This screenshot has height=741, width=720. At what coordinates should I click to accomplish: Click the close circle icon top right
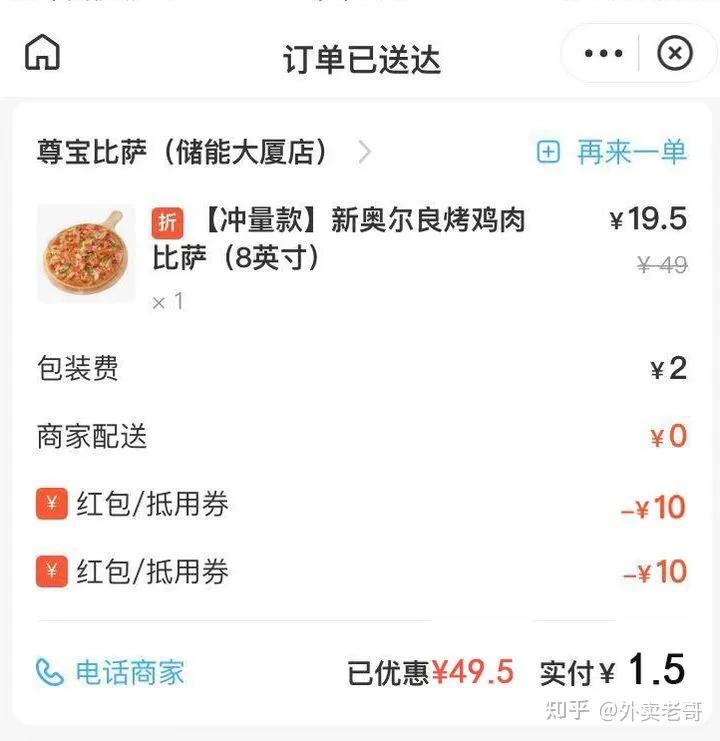tap(676, 53)
